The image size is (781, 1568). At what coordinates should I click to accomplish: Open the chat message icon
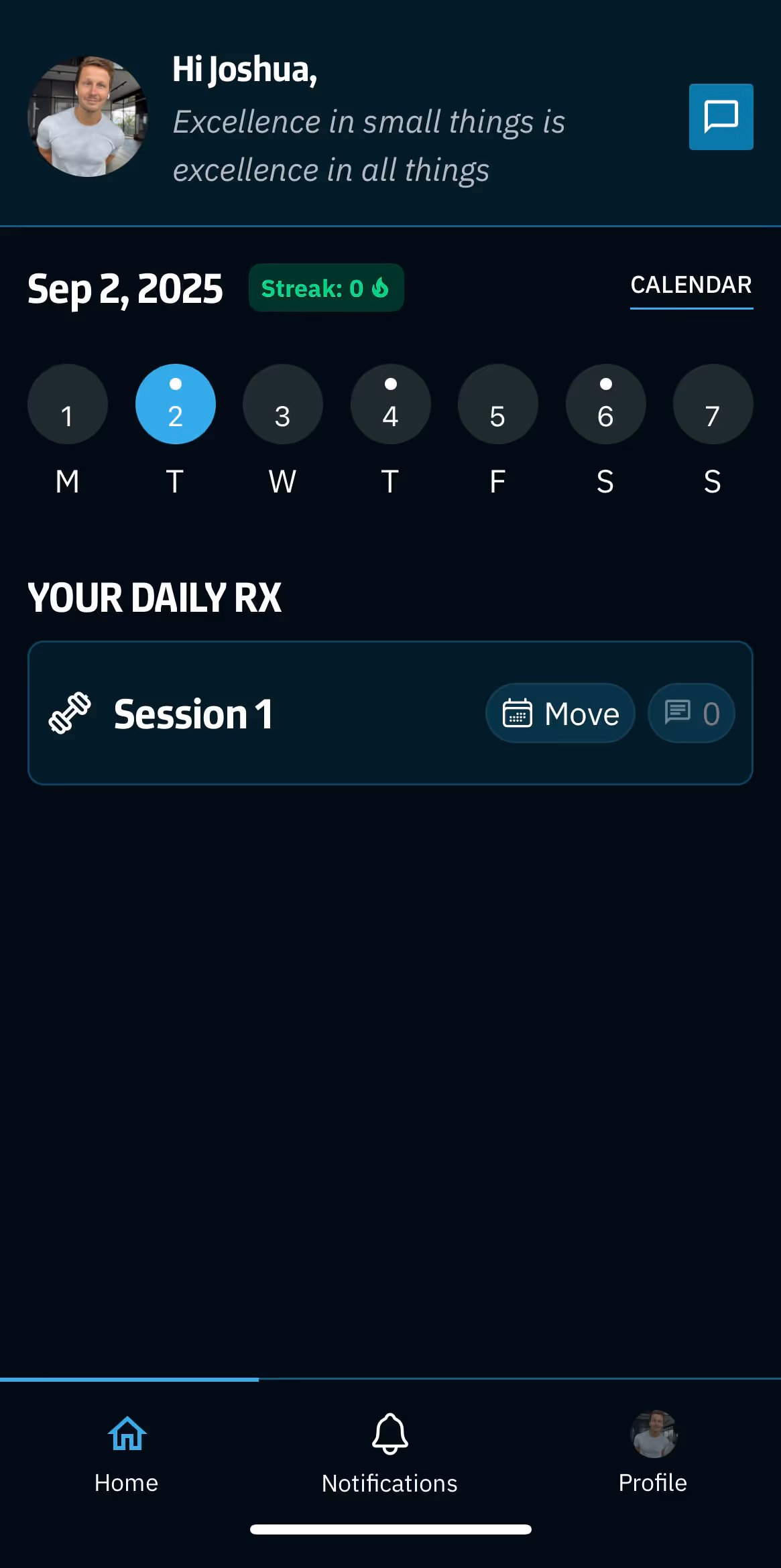pyautogui.click(x=721, y=117)
